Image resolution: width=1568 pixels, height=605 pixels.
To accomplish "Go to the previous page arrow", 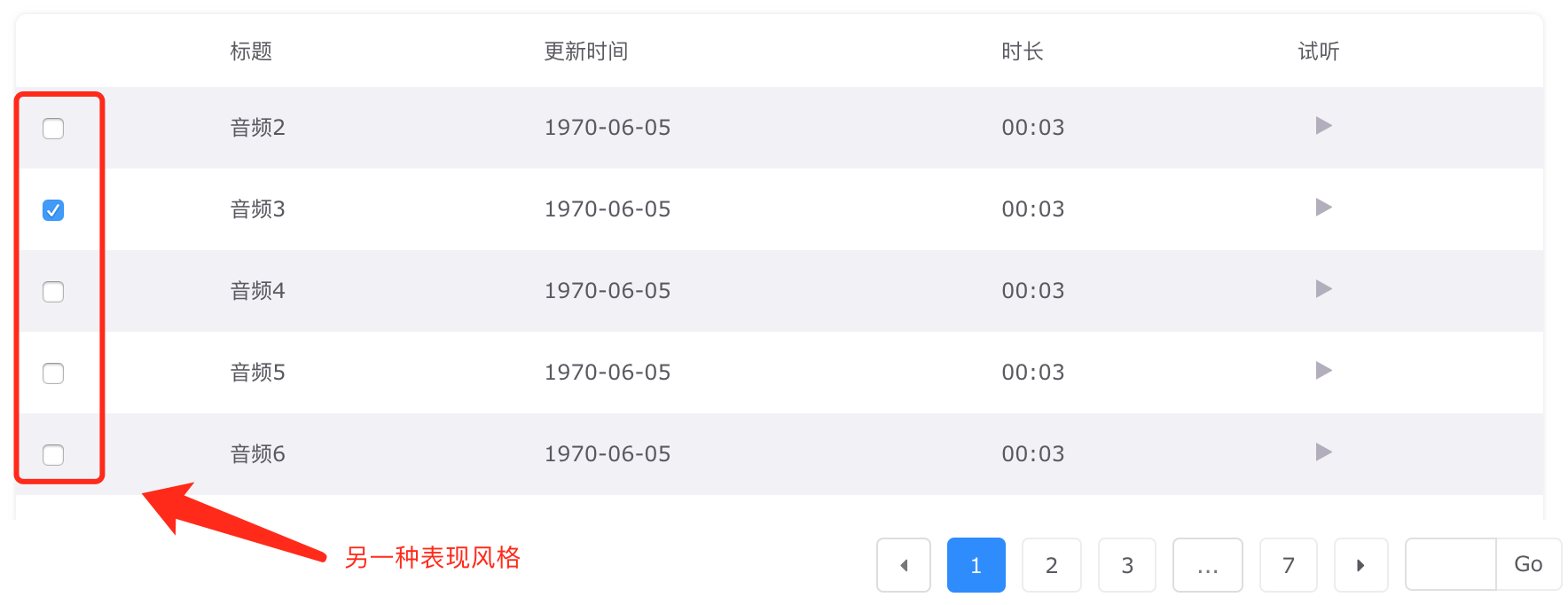I will (904, 565).
